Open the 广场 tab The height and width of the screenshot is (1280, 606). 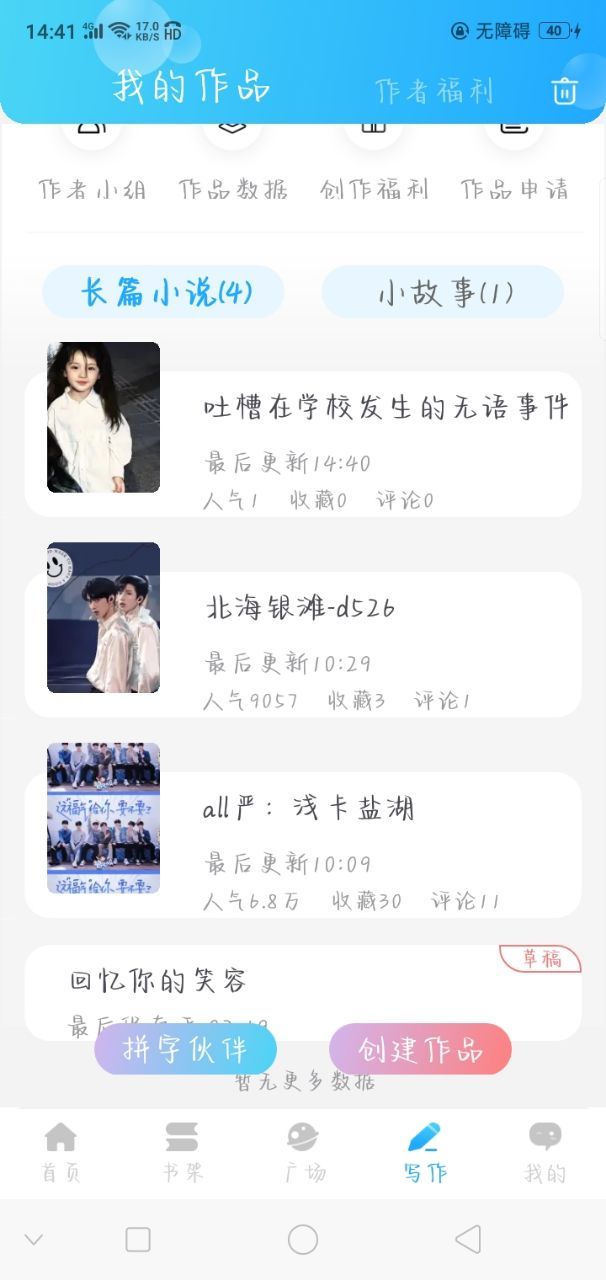(303, 1152)
